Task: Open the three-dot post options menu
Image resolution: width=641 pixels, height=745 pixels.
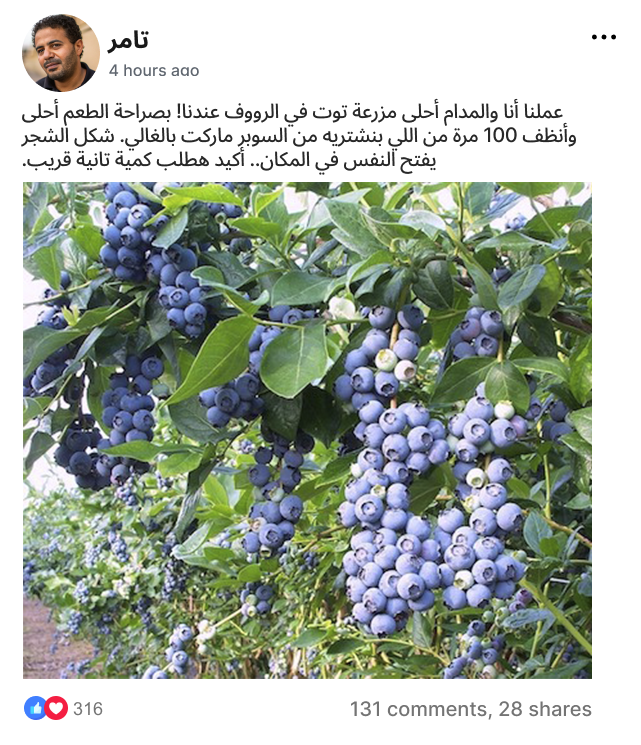Action: (x=604, y=38)
